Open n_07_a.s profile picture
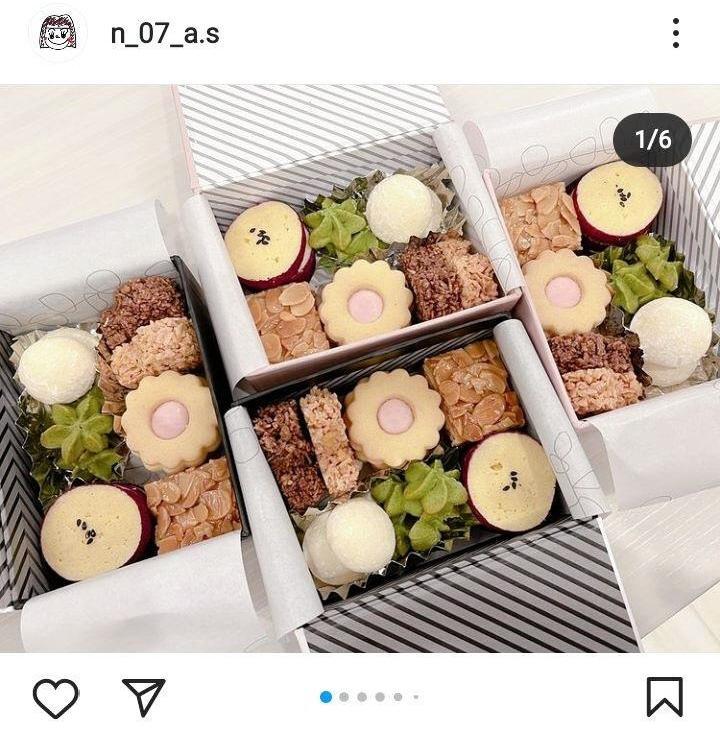 tap(57, 33)
